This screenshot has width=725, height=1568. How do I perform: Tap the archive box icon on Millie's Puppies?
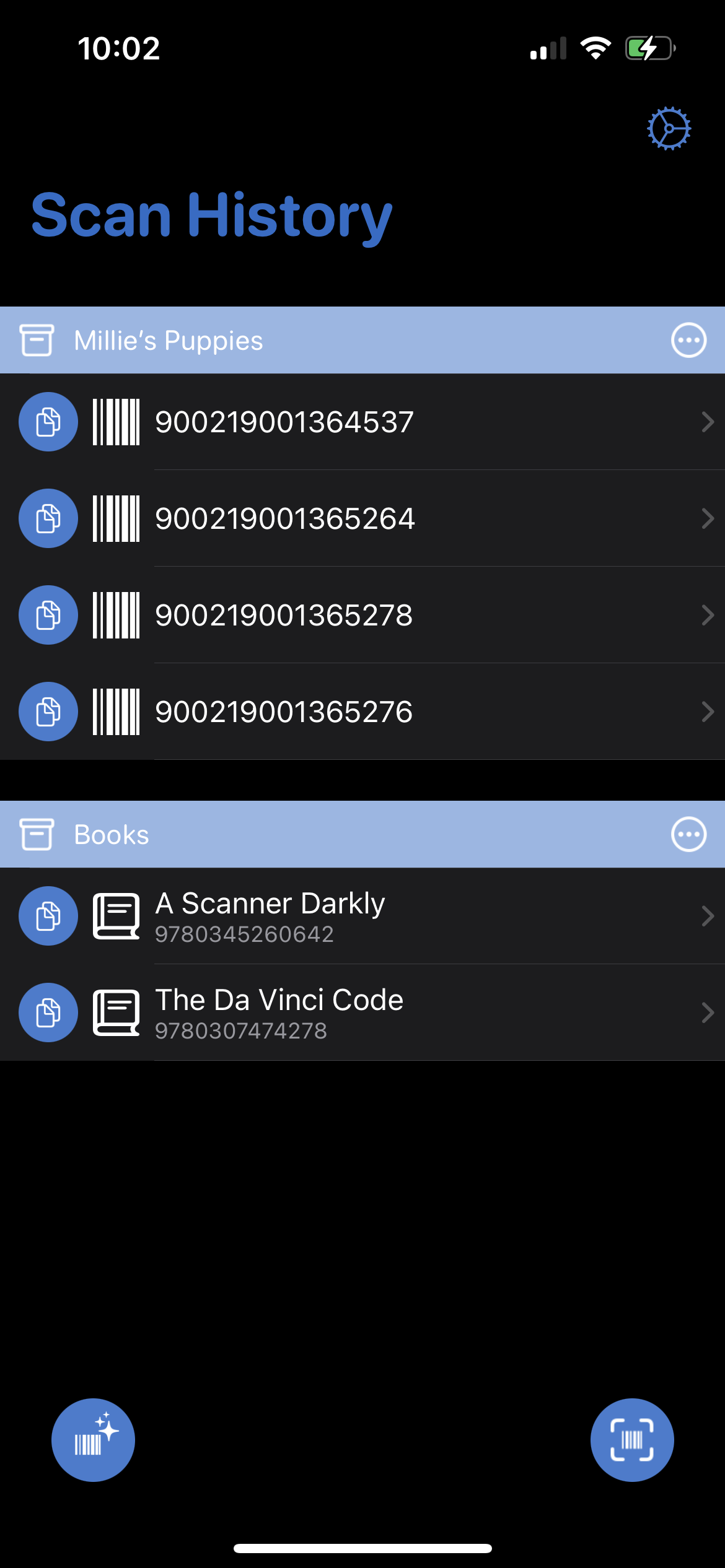tap(37, 339)
